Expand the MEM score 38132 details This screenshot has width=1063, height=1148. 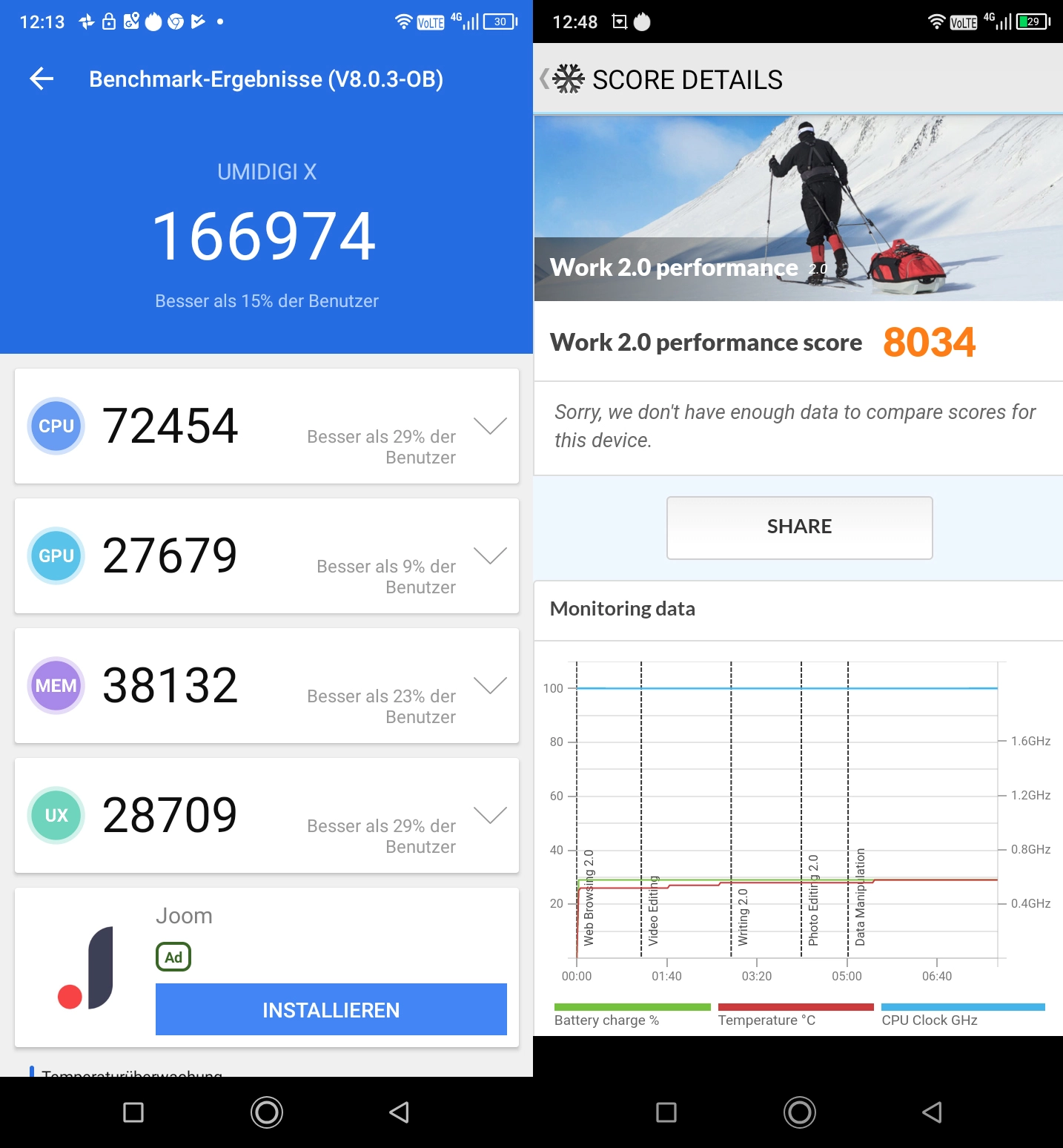(490, 685)
